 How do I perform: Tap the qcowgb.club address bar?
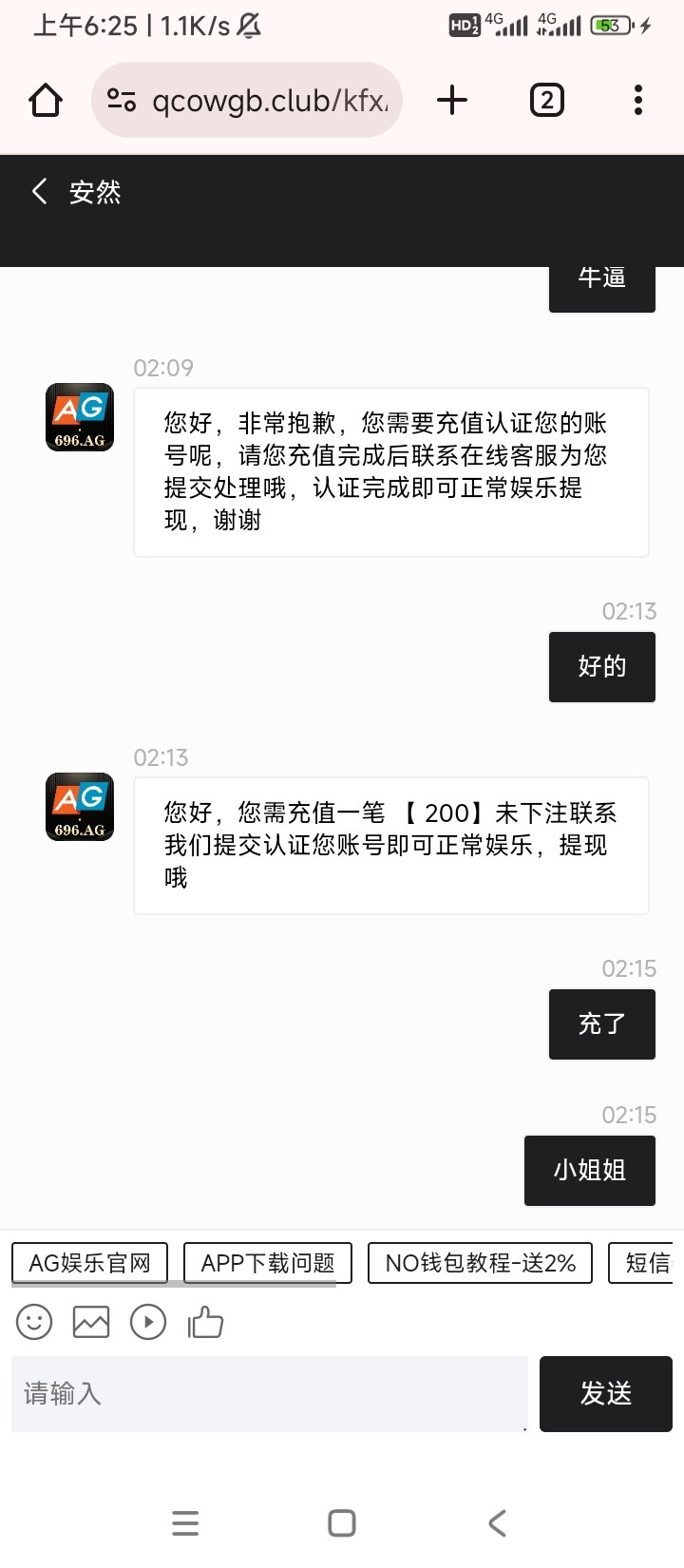click(256, 100)
